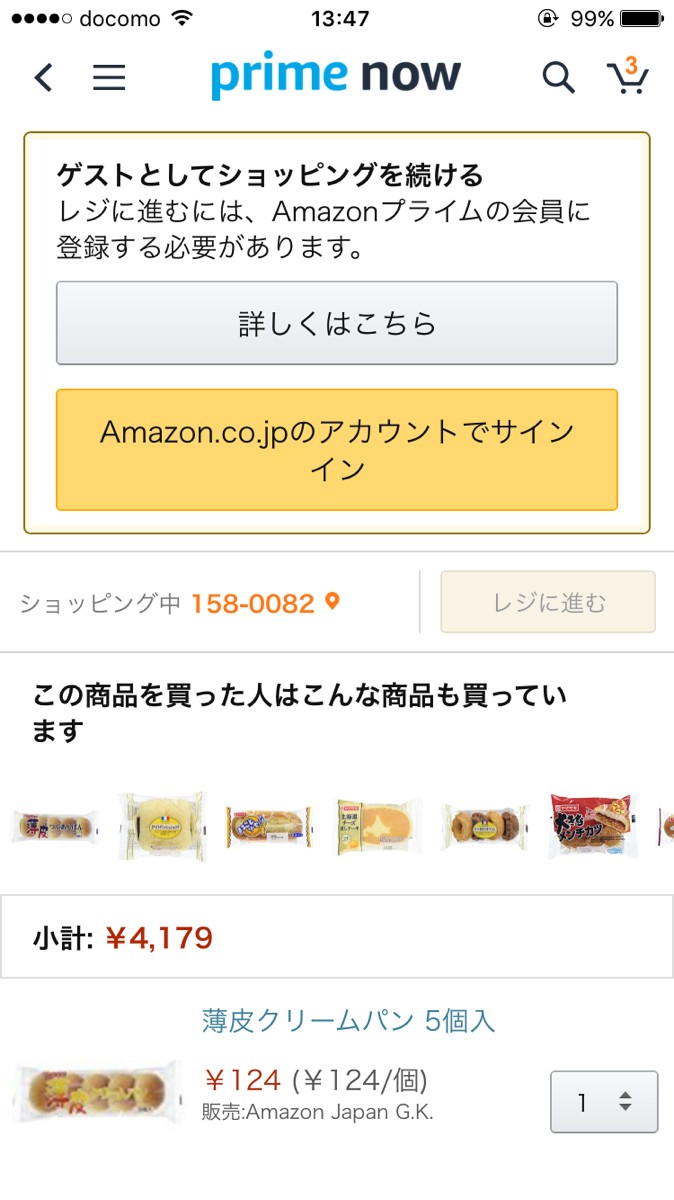The width and height of the screenshot is (674, 1200).
Task: Change quantity for 薄皮クリームパン
Action: pos(604,1102)
